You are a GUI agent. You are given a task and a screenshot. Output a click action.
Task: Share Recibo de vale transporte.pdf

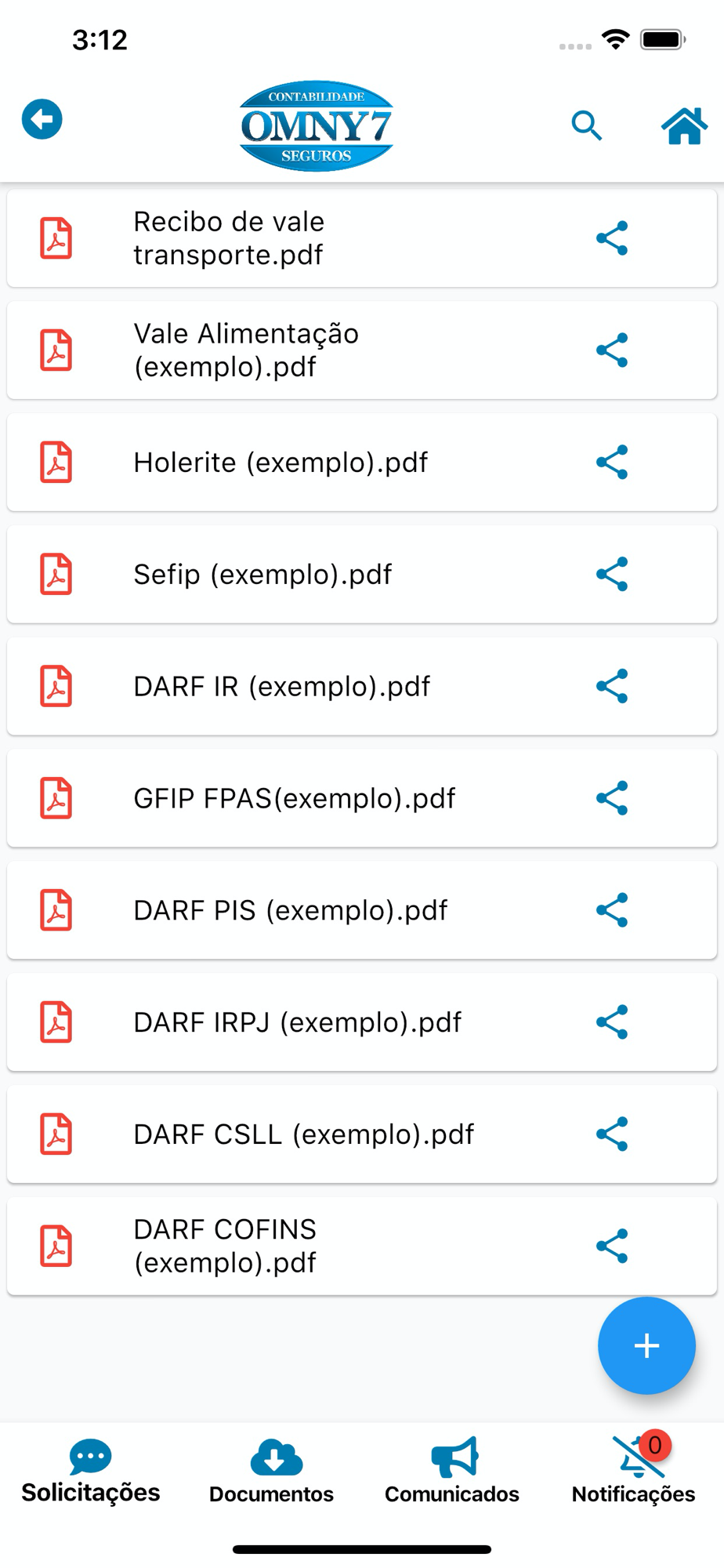(612, 238)
